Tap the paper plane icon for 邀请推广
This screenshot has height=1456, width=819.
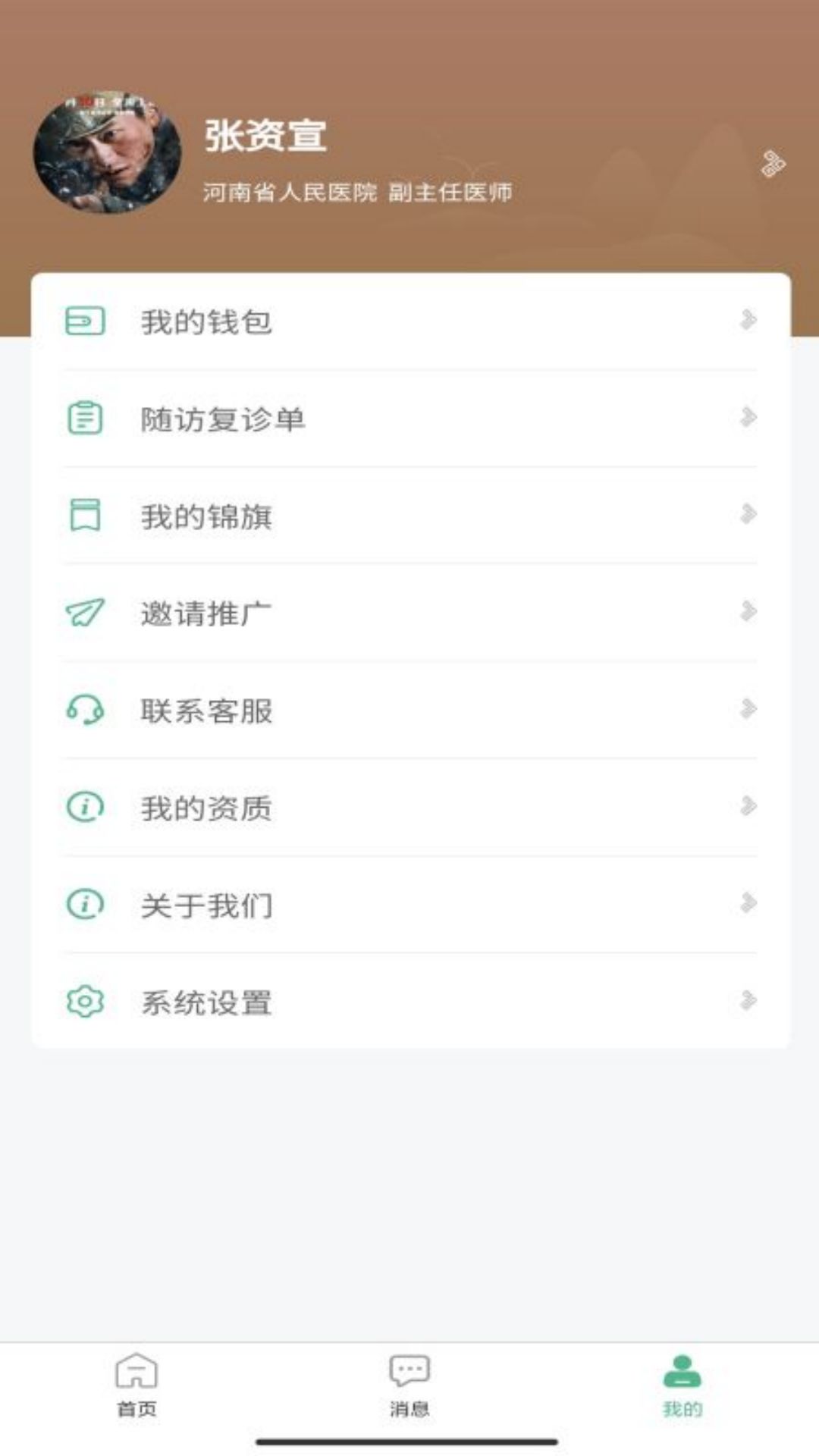tap(86, 611)
